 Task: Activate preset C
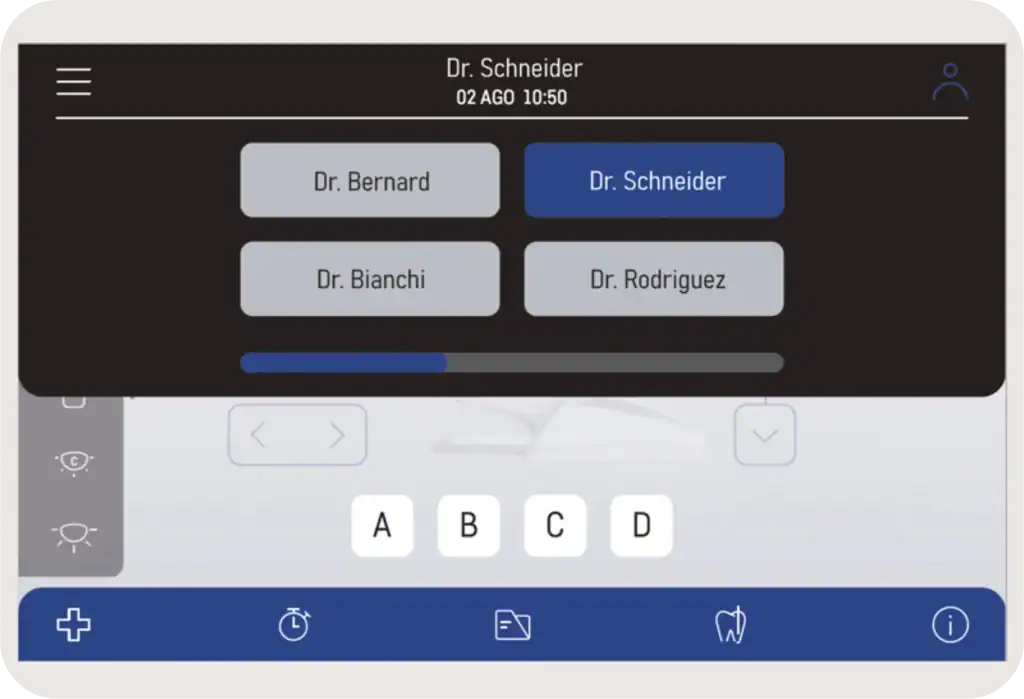coord(555,525)
